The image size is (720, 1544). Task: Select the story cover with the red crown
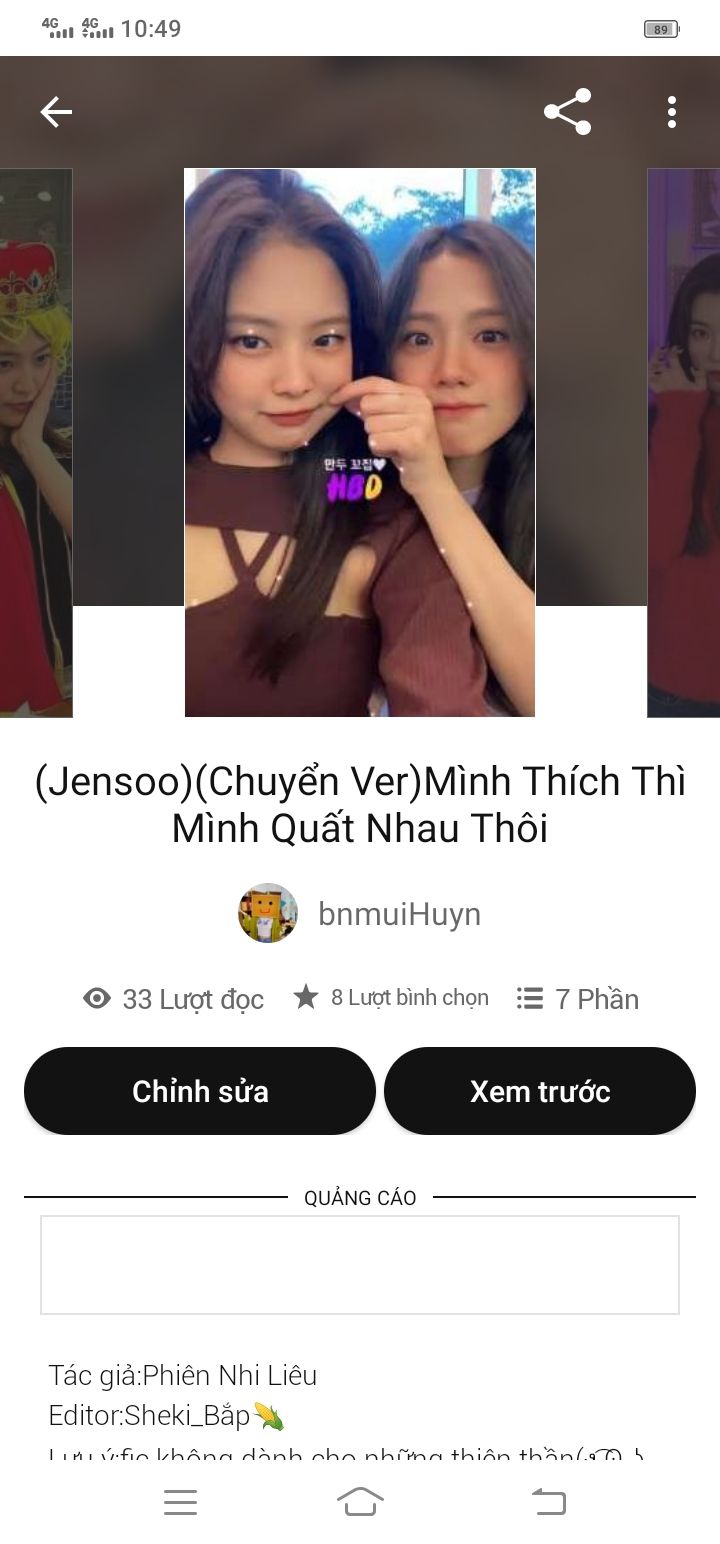35,442
